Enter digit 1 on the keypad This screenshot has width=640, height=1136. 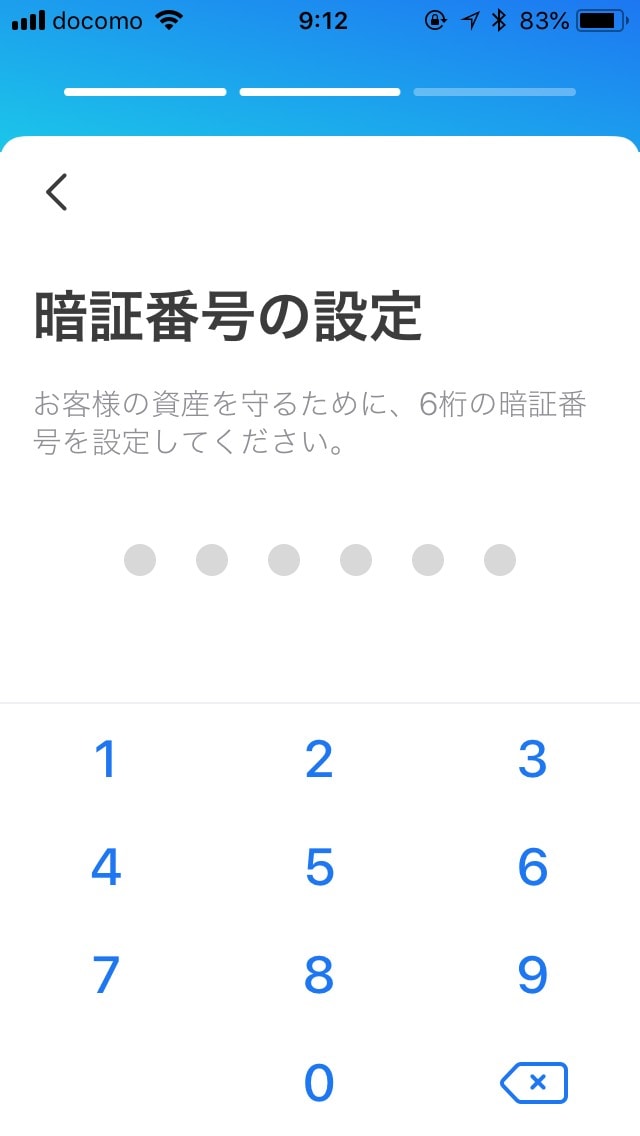[106, 759]
